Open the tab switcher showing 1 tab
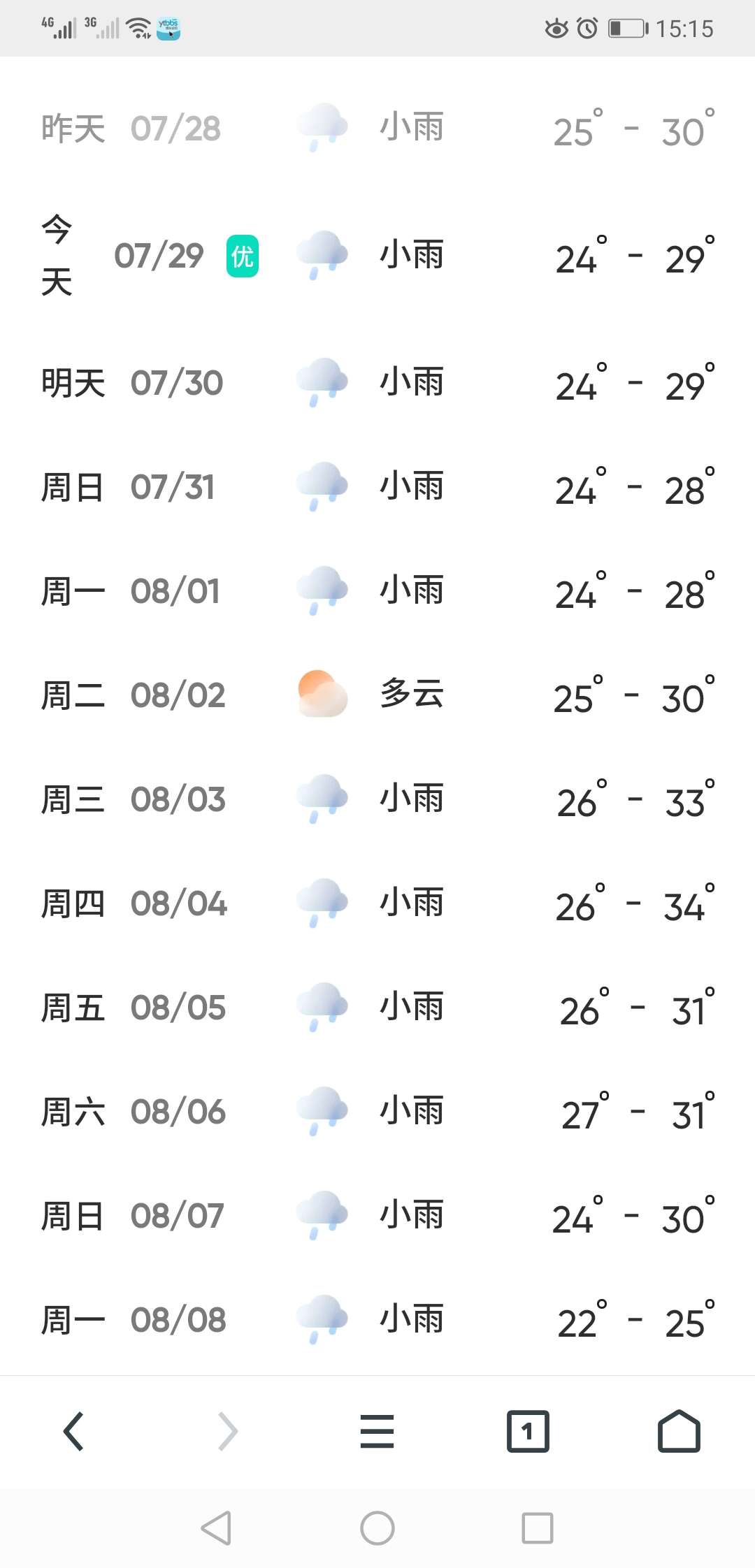 point(528,1431)
